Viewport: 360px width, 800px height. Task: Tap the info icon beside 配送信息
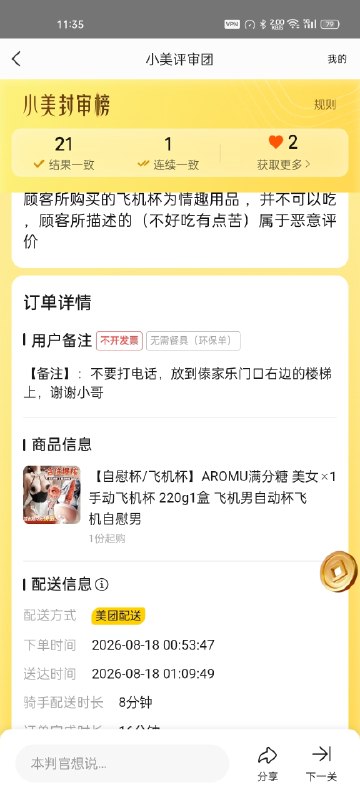(x=101, y=584)
